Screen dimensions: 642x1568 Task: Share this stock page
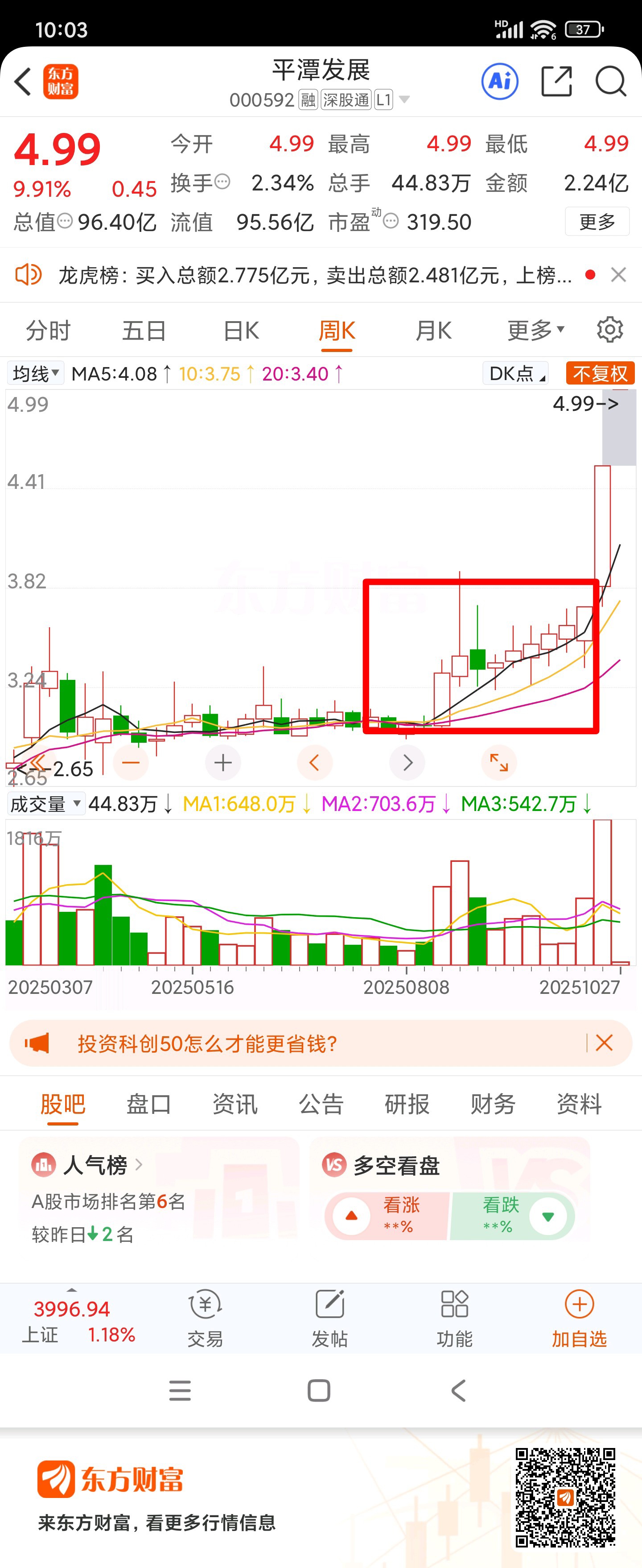[556, 81]
